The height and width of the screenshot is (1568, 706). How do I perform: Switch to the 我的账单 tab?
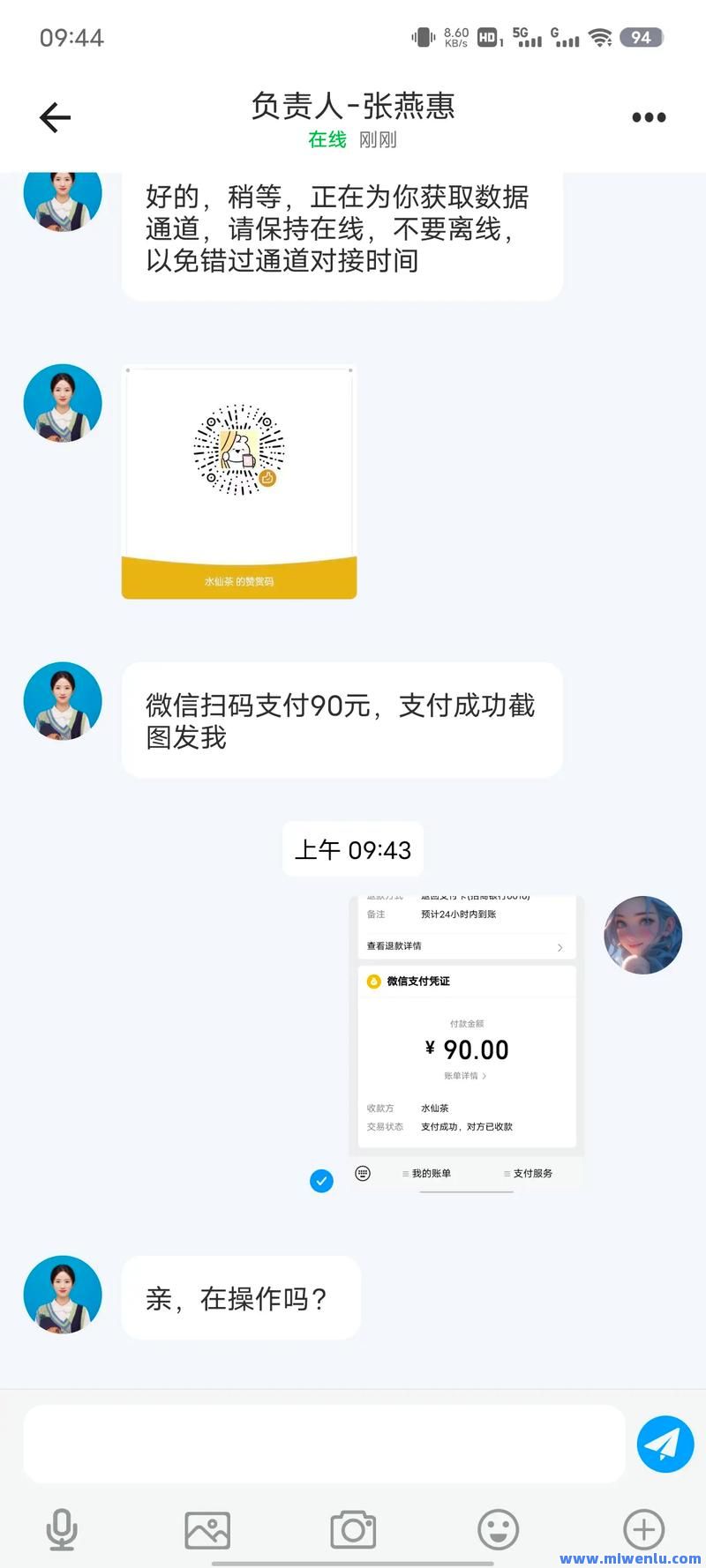click(x=430, y=1174)
